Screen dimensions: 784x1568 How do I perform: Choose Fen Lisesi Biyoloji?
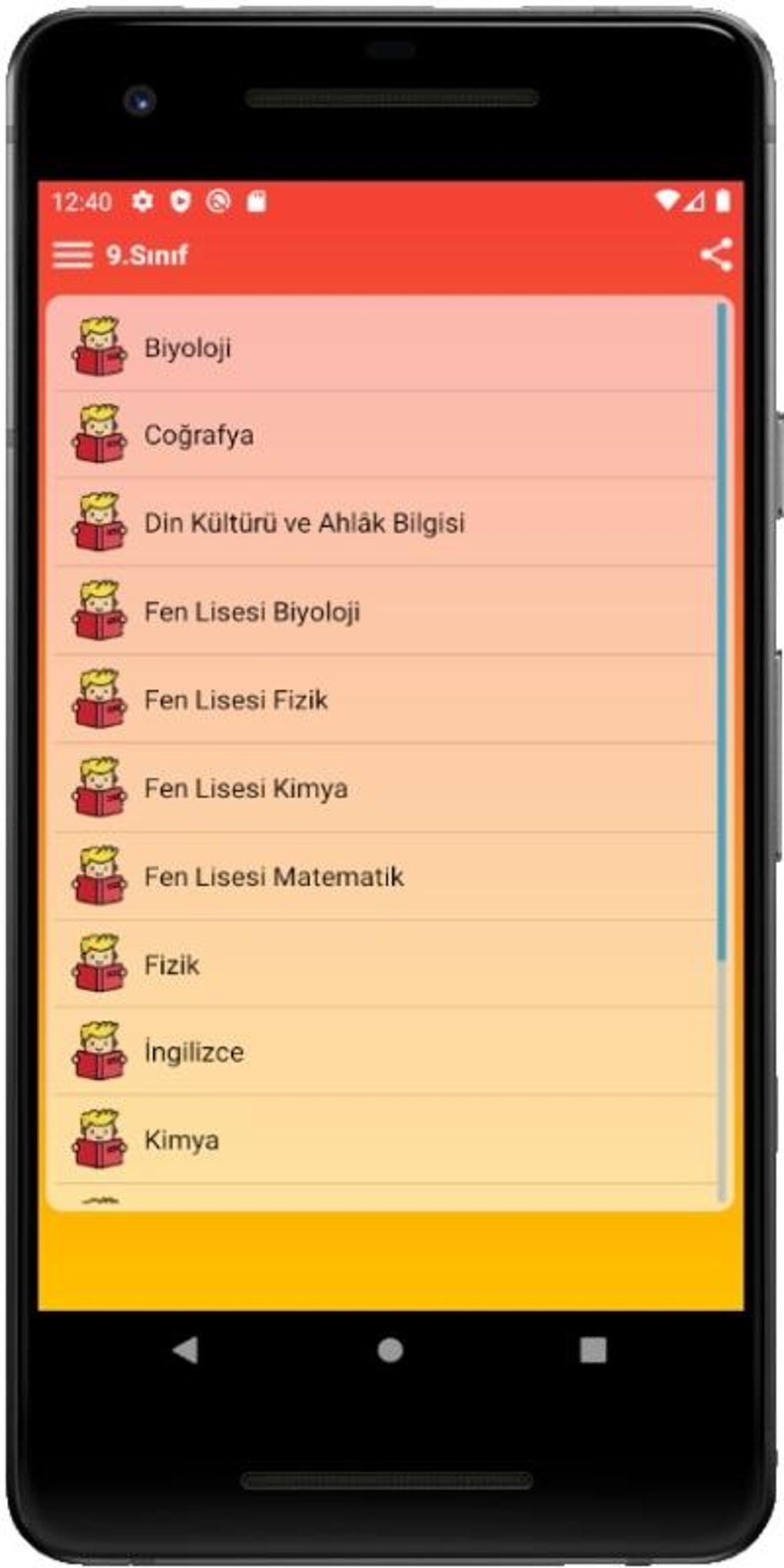[385, 611]
